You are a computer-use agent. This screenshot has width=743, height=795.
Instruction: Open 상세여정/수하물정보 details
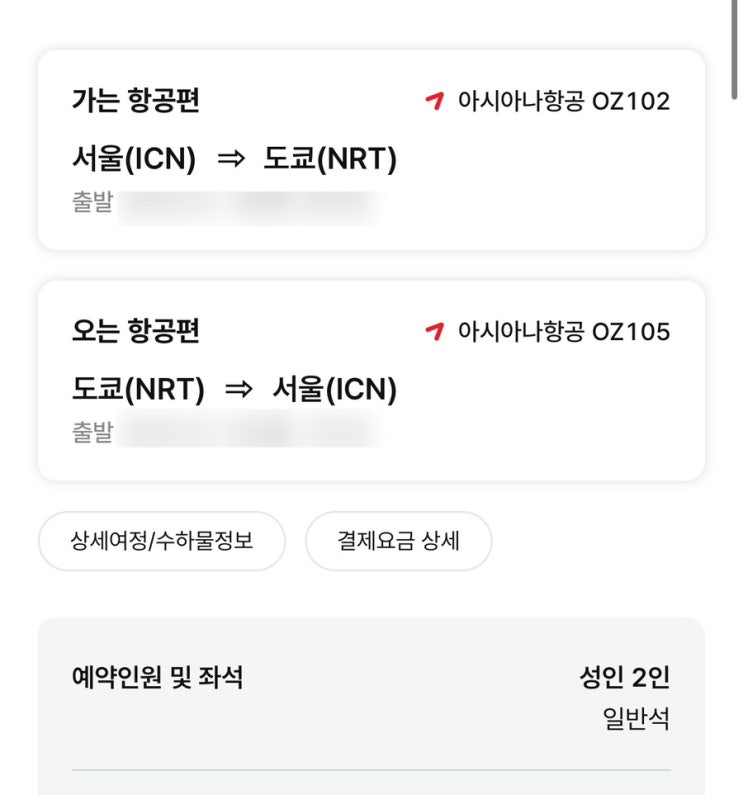pyautogui.click(x=161, y=541)
